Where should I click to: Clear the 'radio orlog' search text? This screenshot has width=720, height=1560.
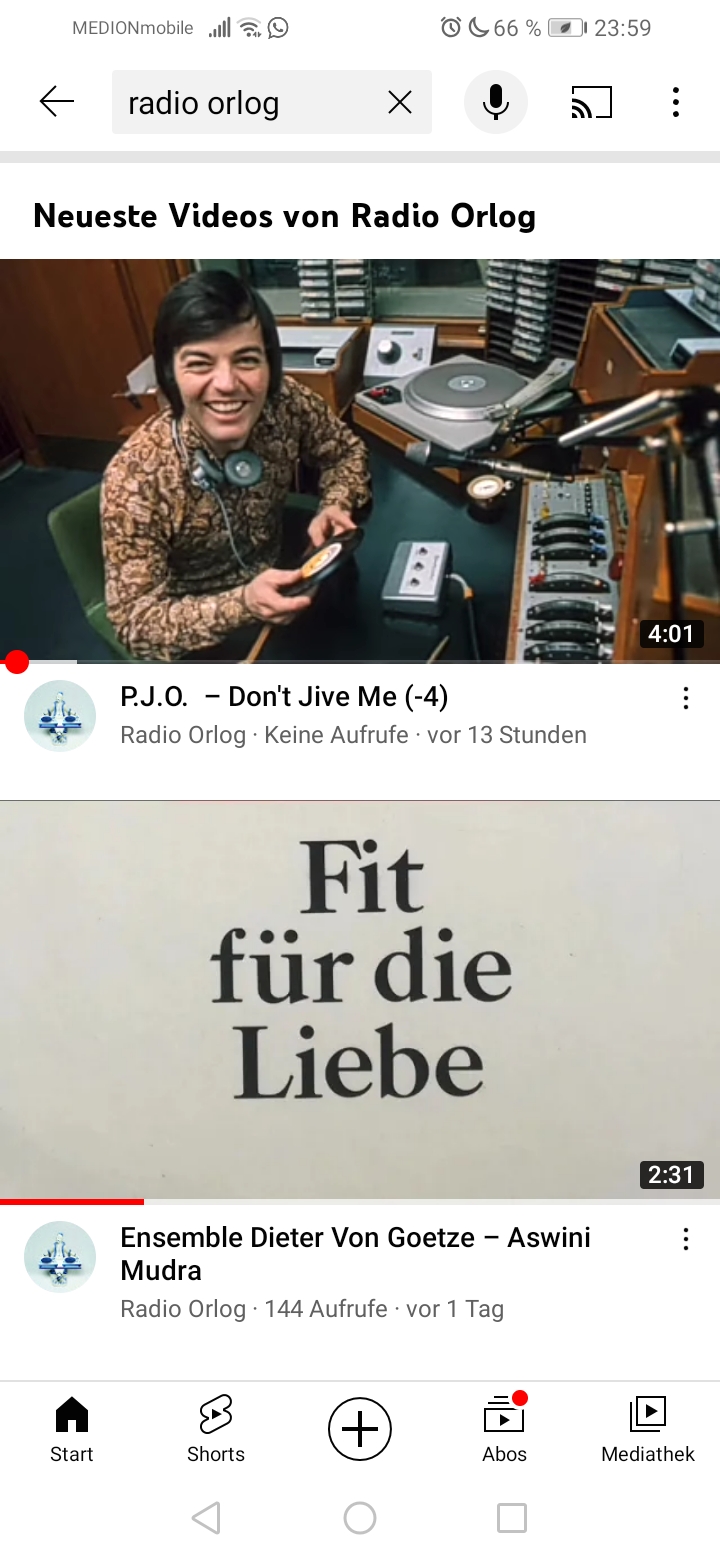tap(400, 102)
